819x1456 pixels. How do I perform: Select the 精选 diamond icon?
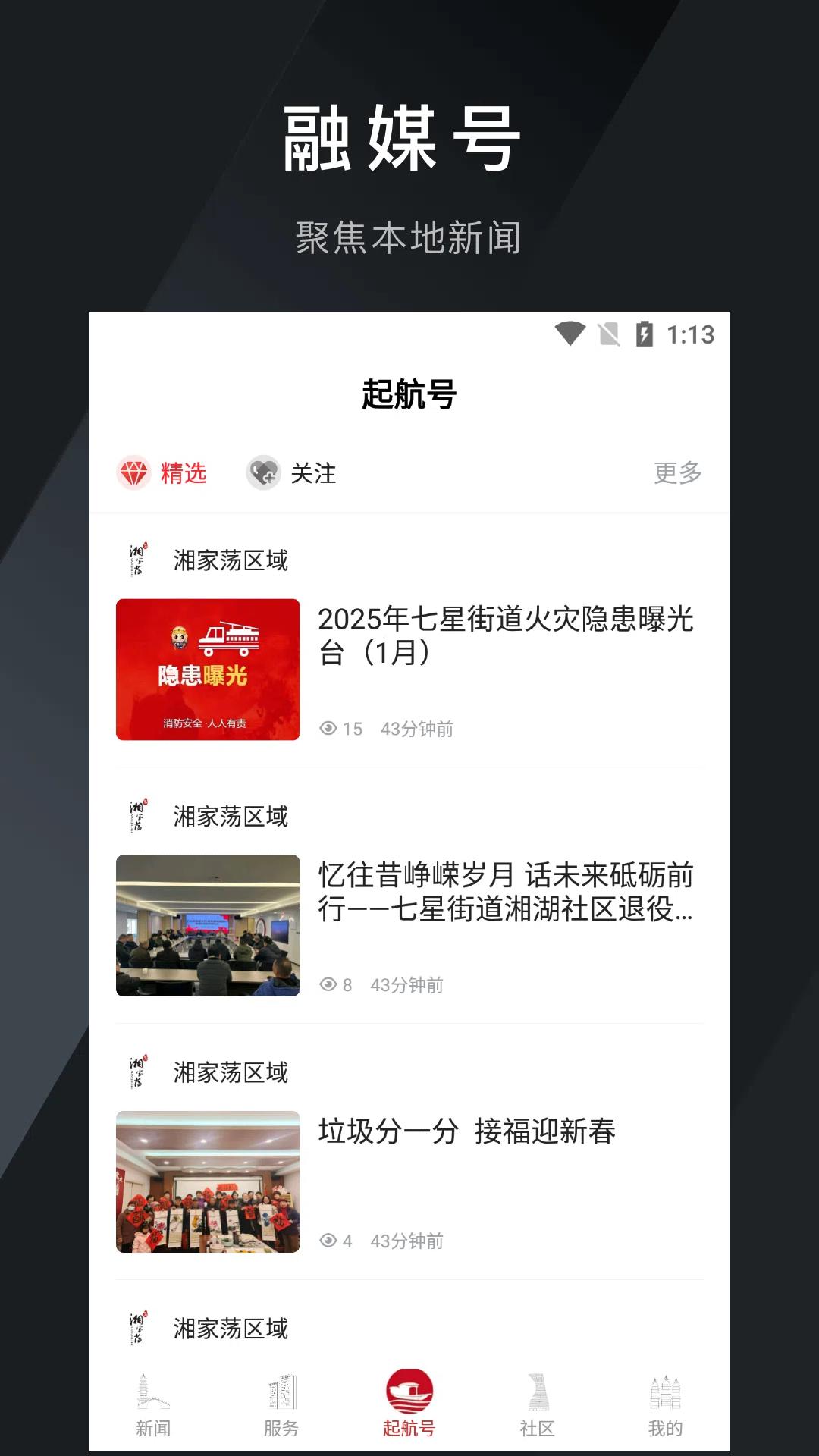[x=133, y=473]
